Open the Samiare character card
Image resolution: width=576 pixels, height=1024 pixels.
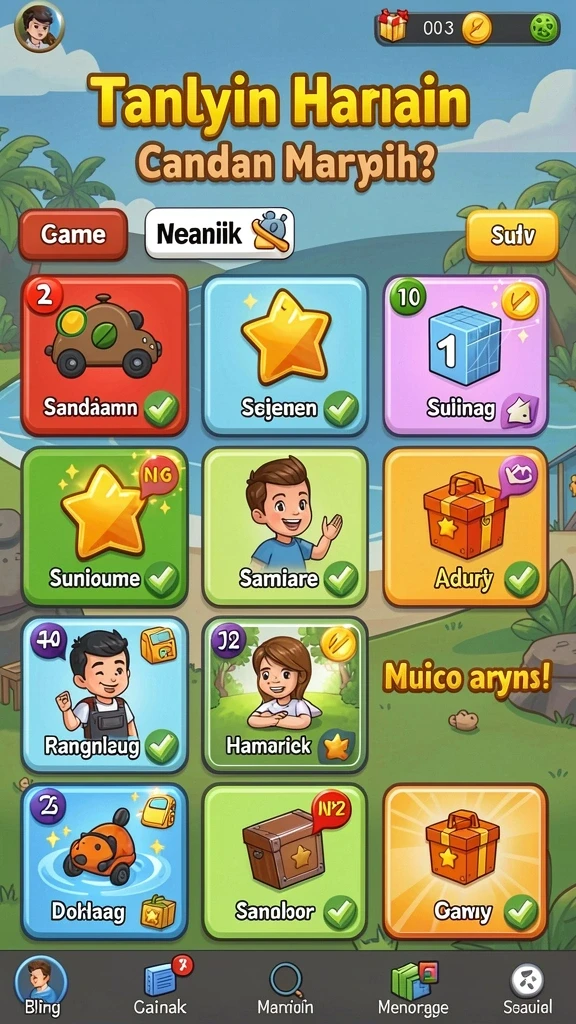285,526
